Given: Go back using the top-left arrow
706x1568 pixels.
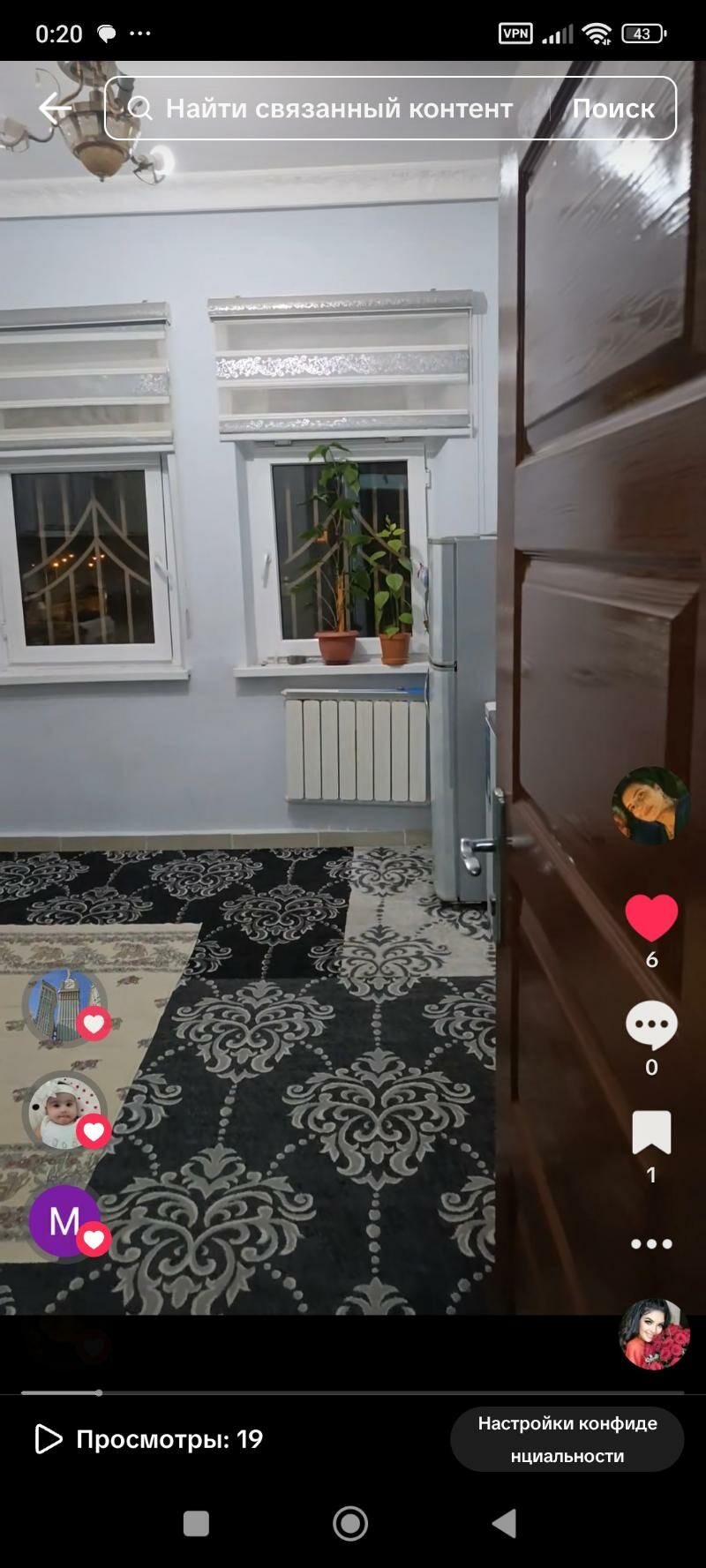Looking at the screenshot, I should point(55,109).
